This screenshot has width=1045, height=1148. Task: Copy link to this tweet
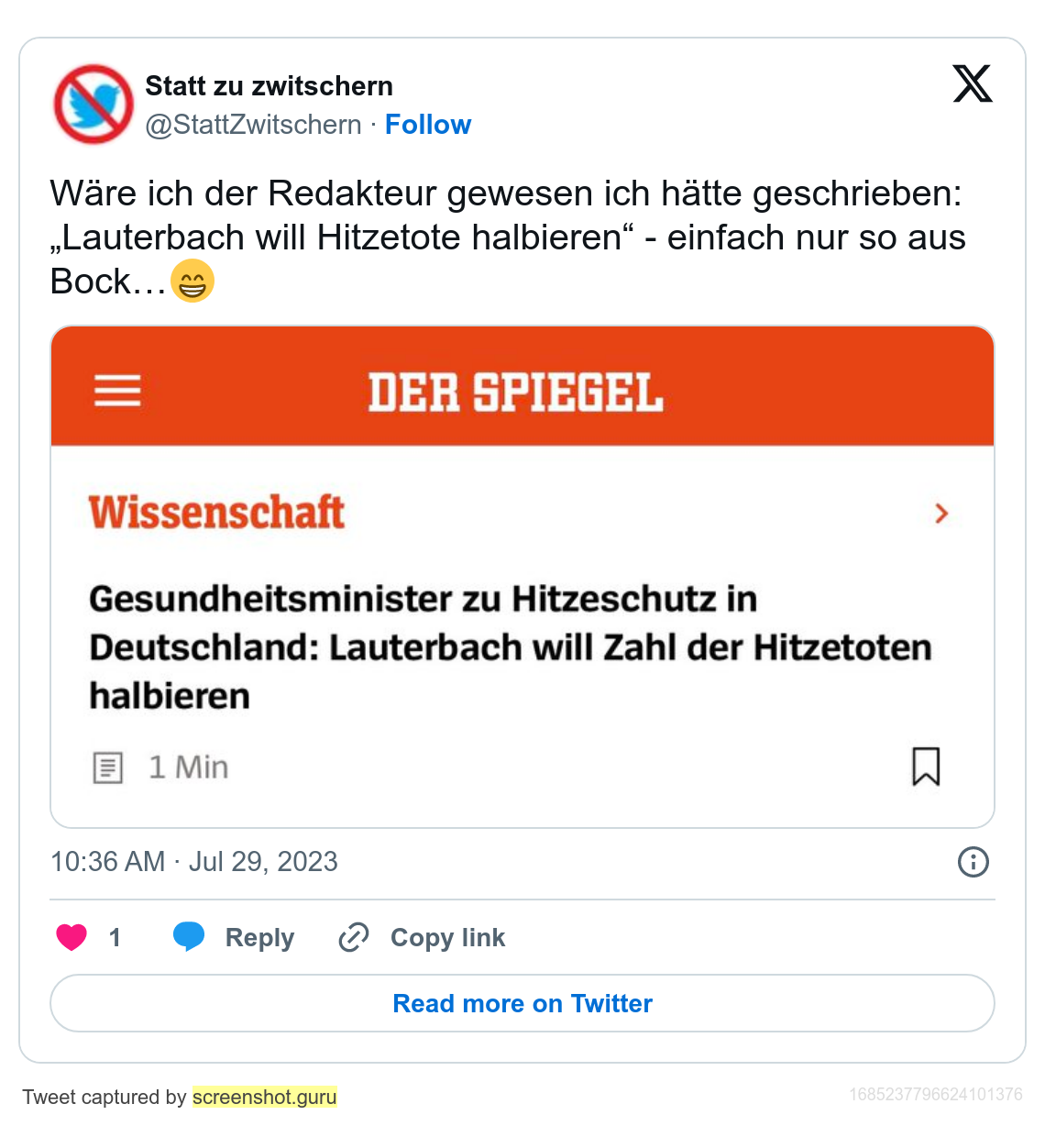(423, 937)
